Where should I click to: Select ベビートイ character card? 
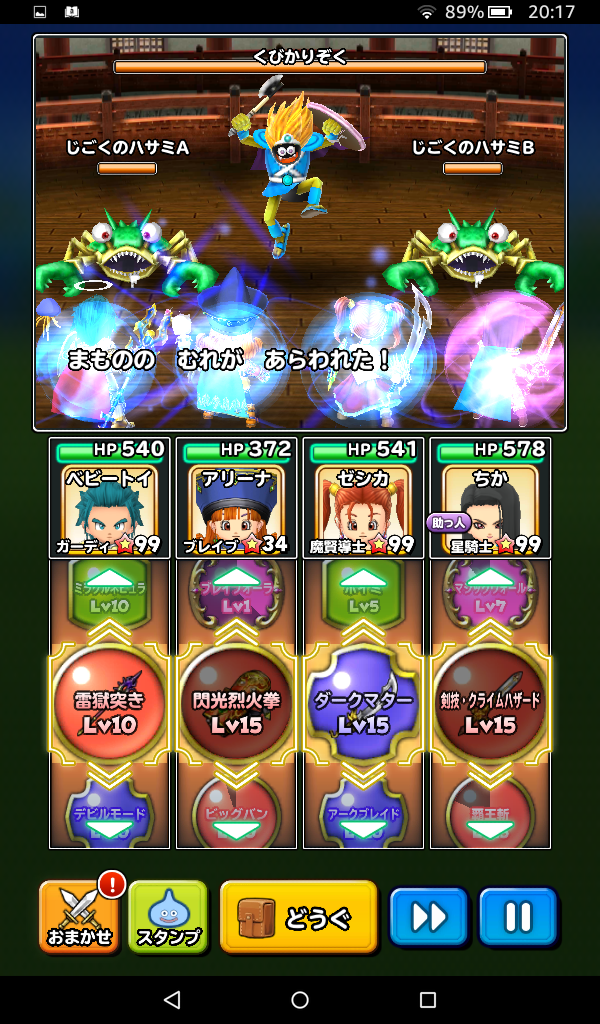point(109,498)
